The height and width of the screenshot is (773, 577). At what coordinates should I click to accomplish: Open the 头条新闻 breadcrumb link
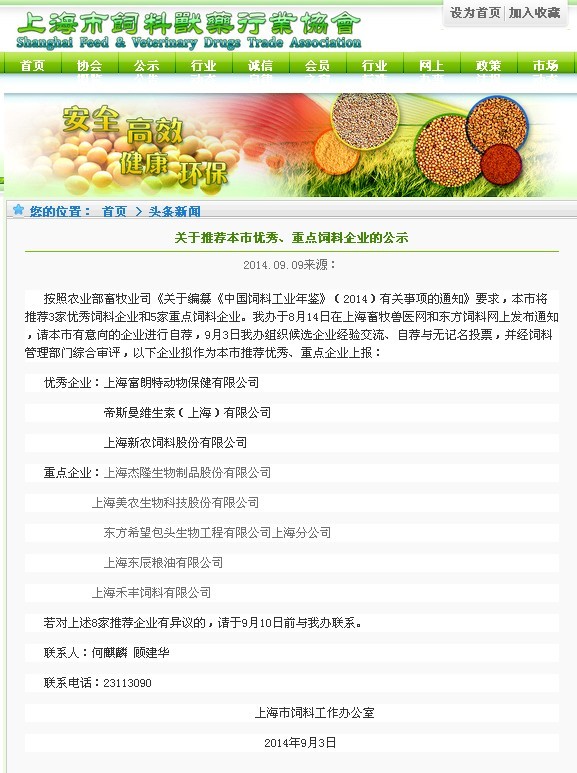click(x=175, y=211)
